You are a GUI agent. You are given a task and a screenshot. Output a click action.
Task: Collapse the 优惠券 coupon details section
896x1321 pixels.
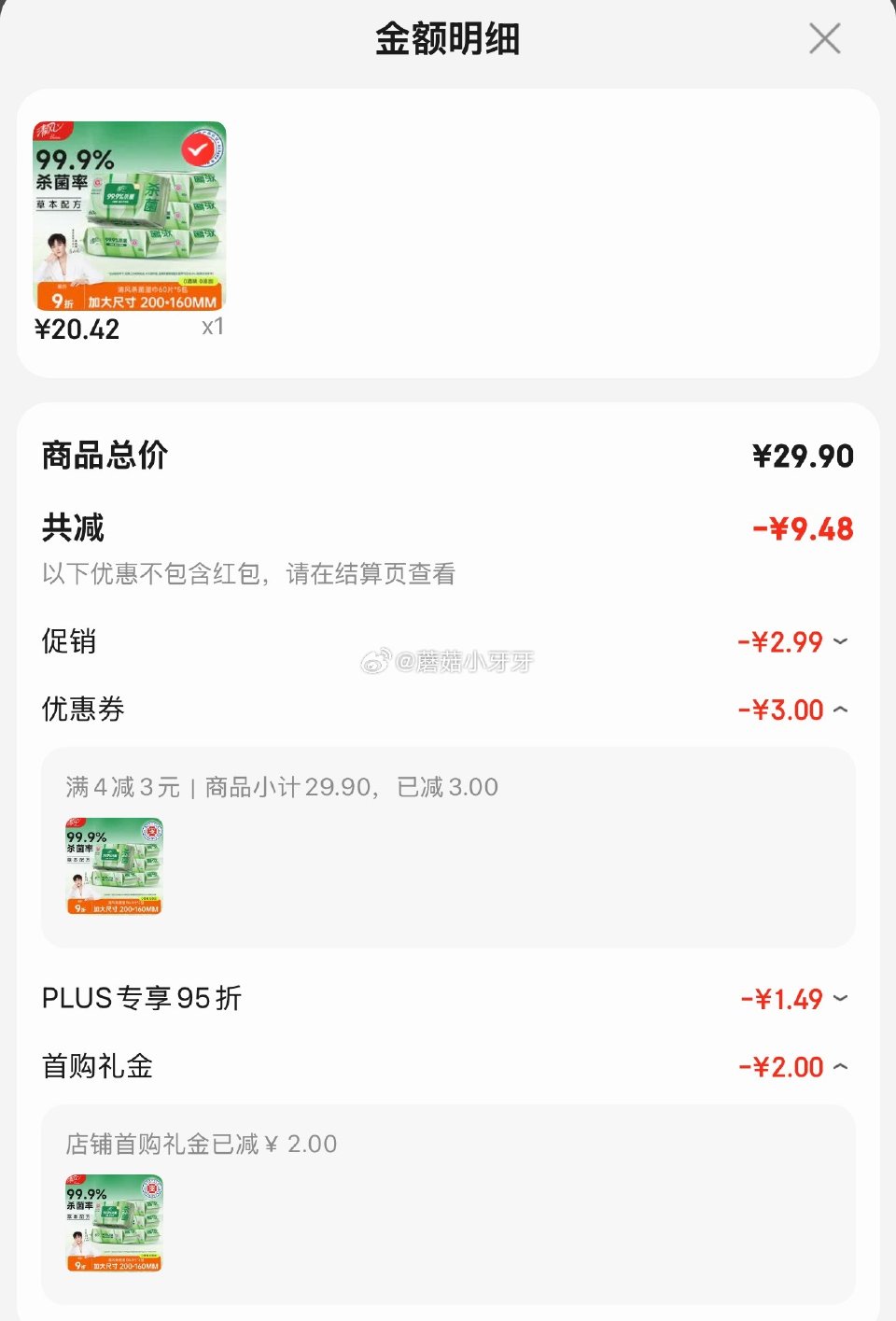pyautogui.click(x=839, y=710)
